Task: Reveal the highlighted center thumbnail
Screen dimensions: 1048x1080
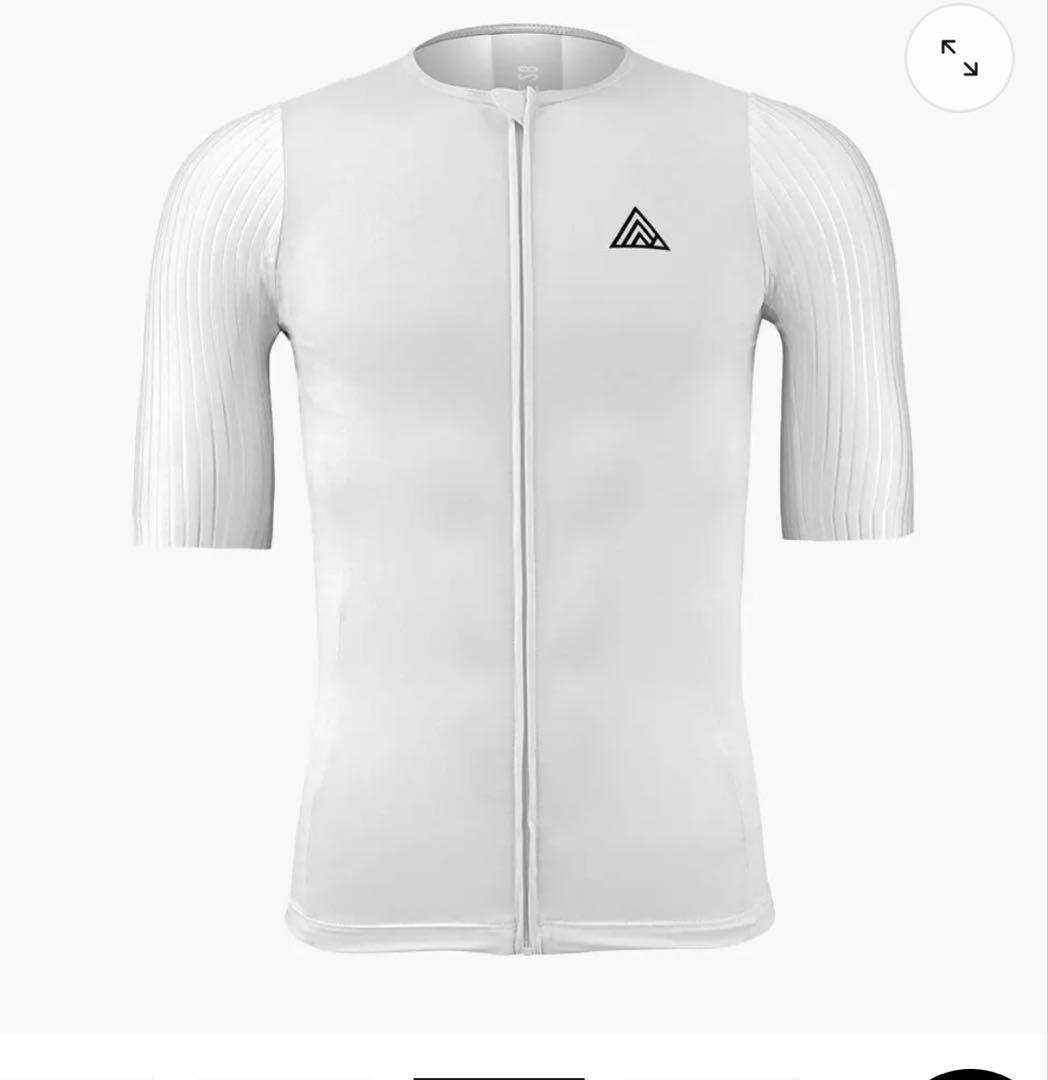Action: coord(500,1072)
